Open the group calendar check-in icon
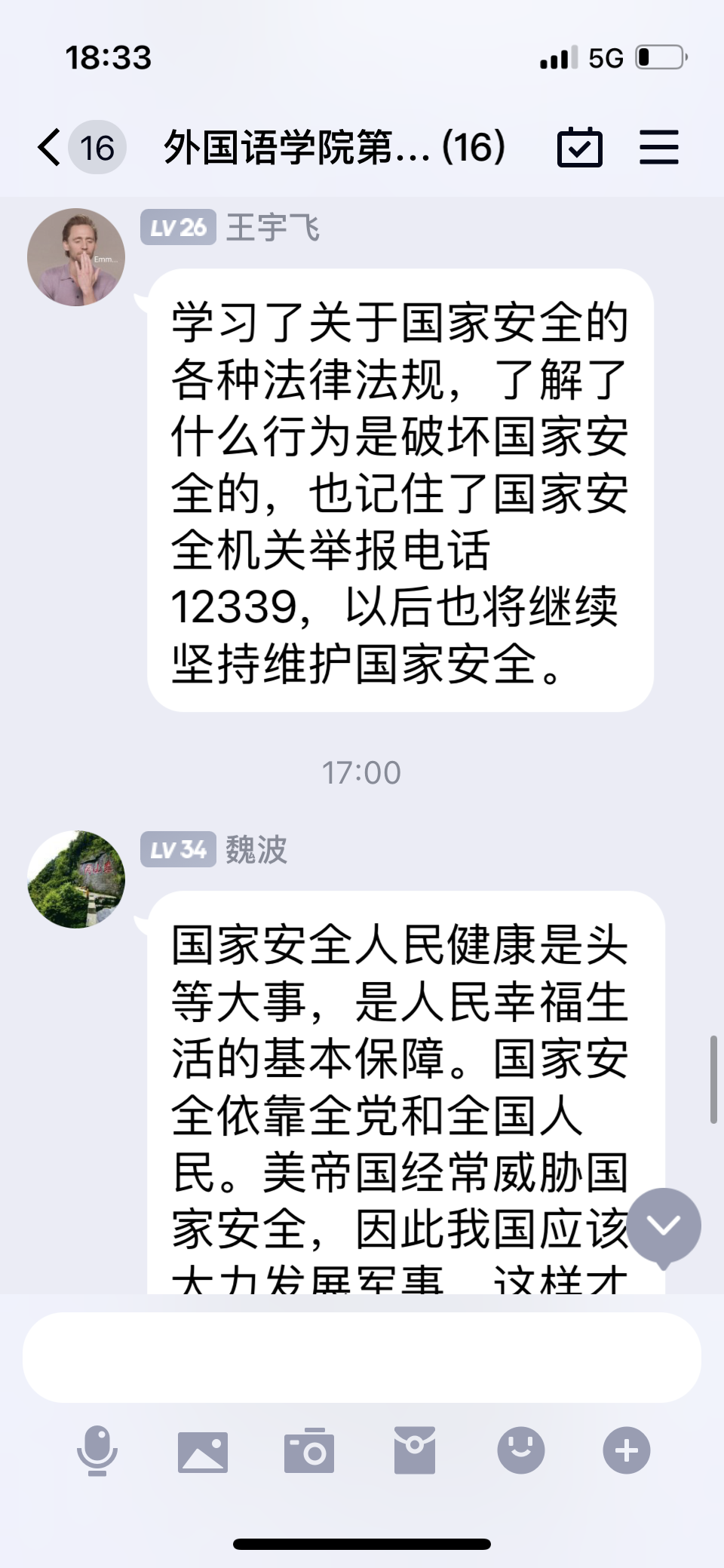 click(x=579, y=147)
